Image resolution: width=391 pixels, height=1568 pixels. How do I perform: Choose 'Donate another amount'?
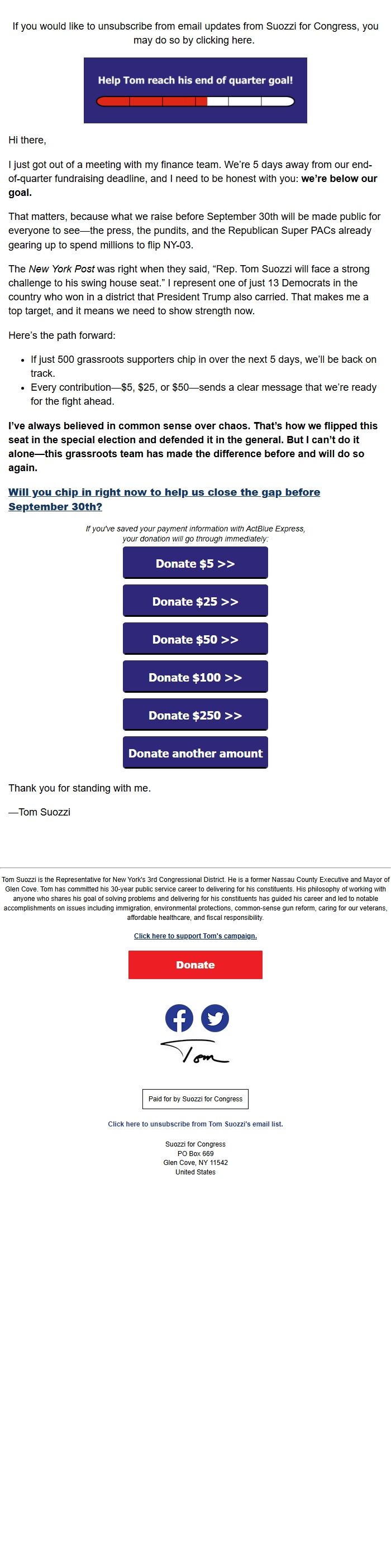click(195, 753)
